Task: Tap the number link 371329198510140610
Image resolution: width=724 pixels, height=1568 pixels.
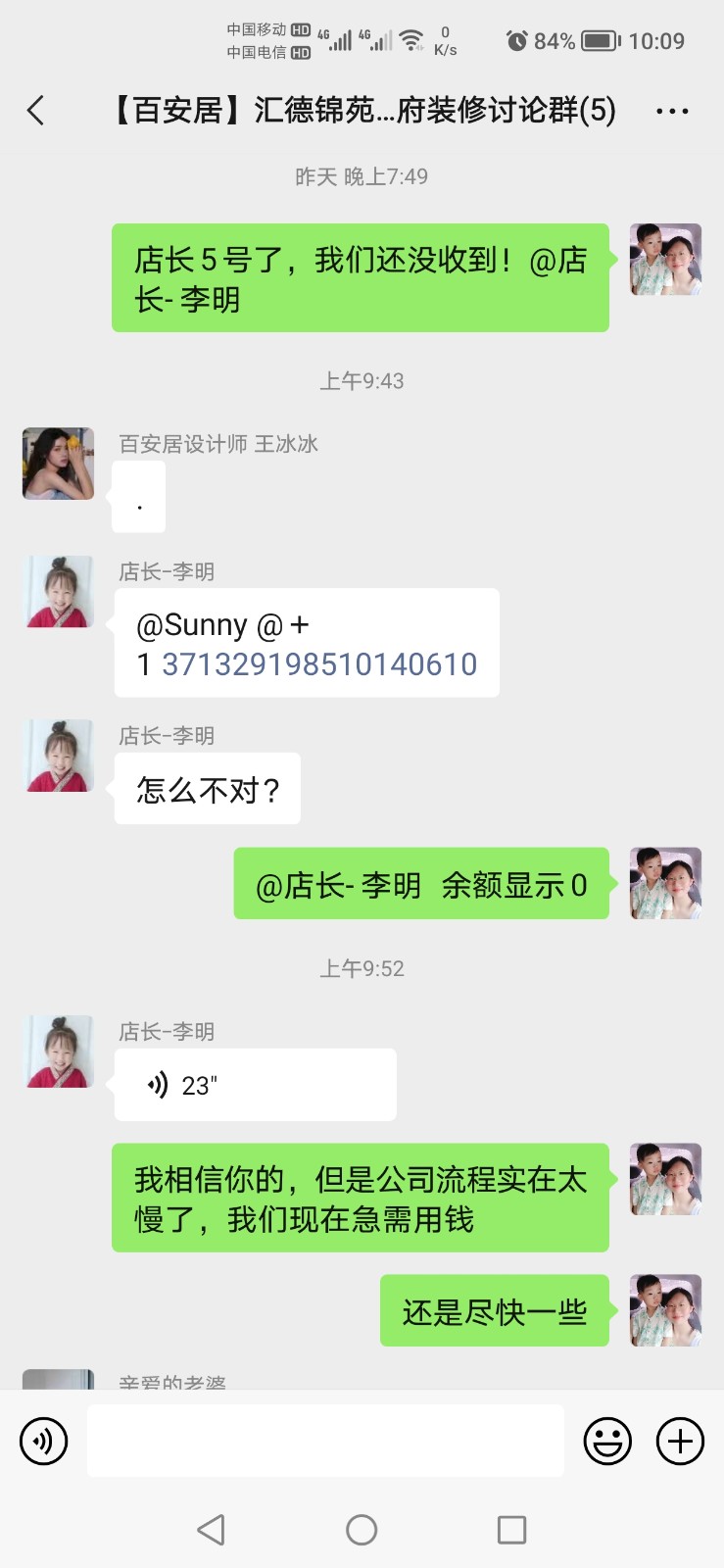Action: click(319, 664)
